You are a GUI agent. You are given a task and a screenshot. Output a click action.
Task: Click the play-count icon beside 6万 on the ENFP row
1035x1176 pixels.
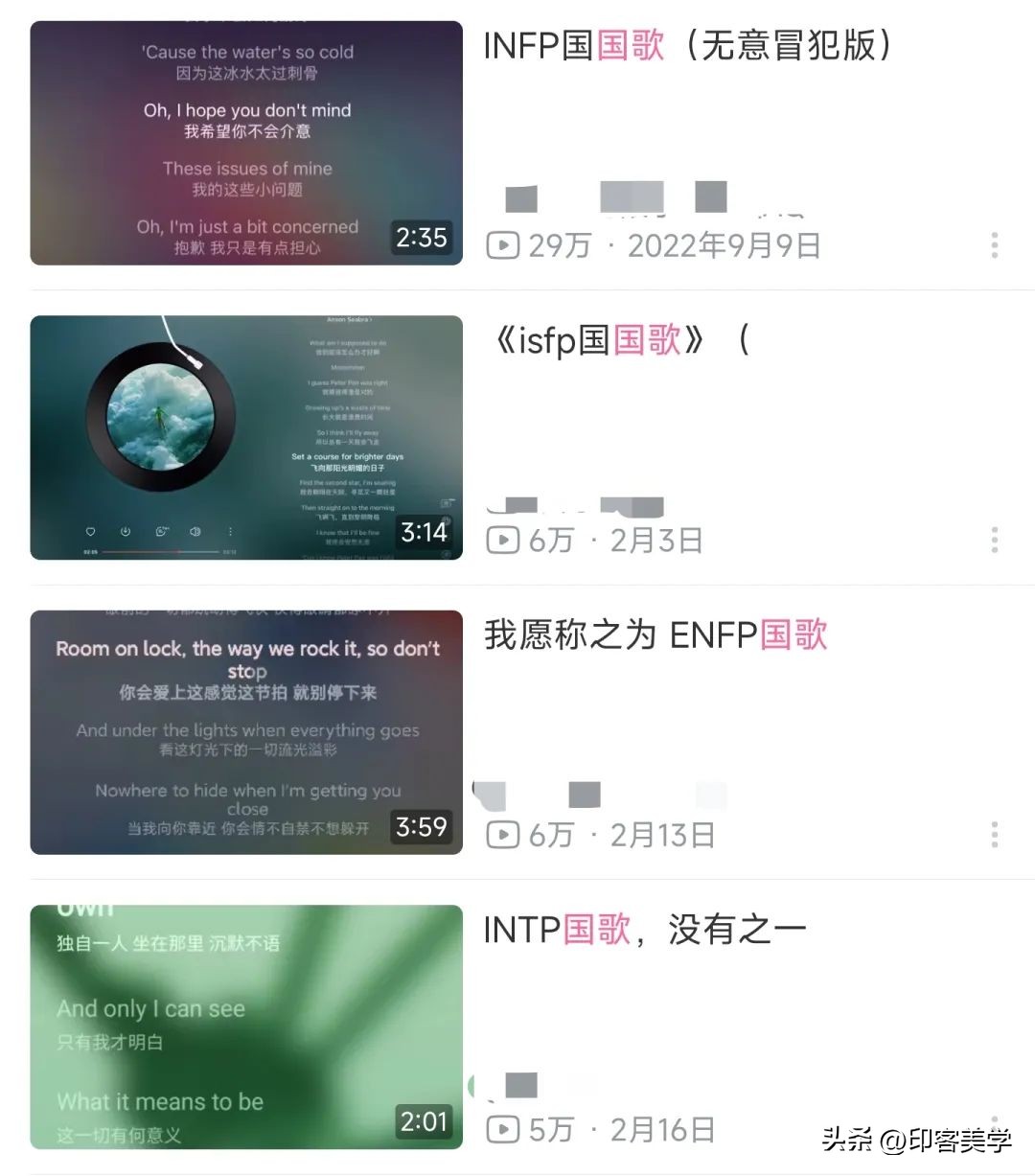click(x=502, y=834)
